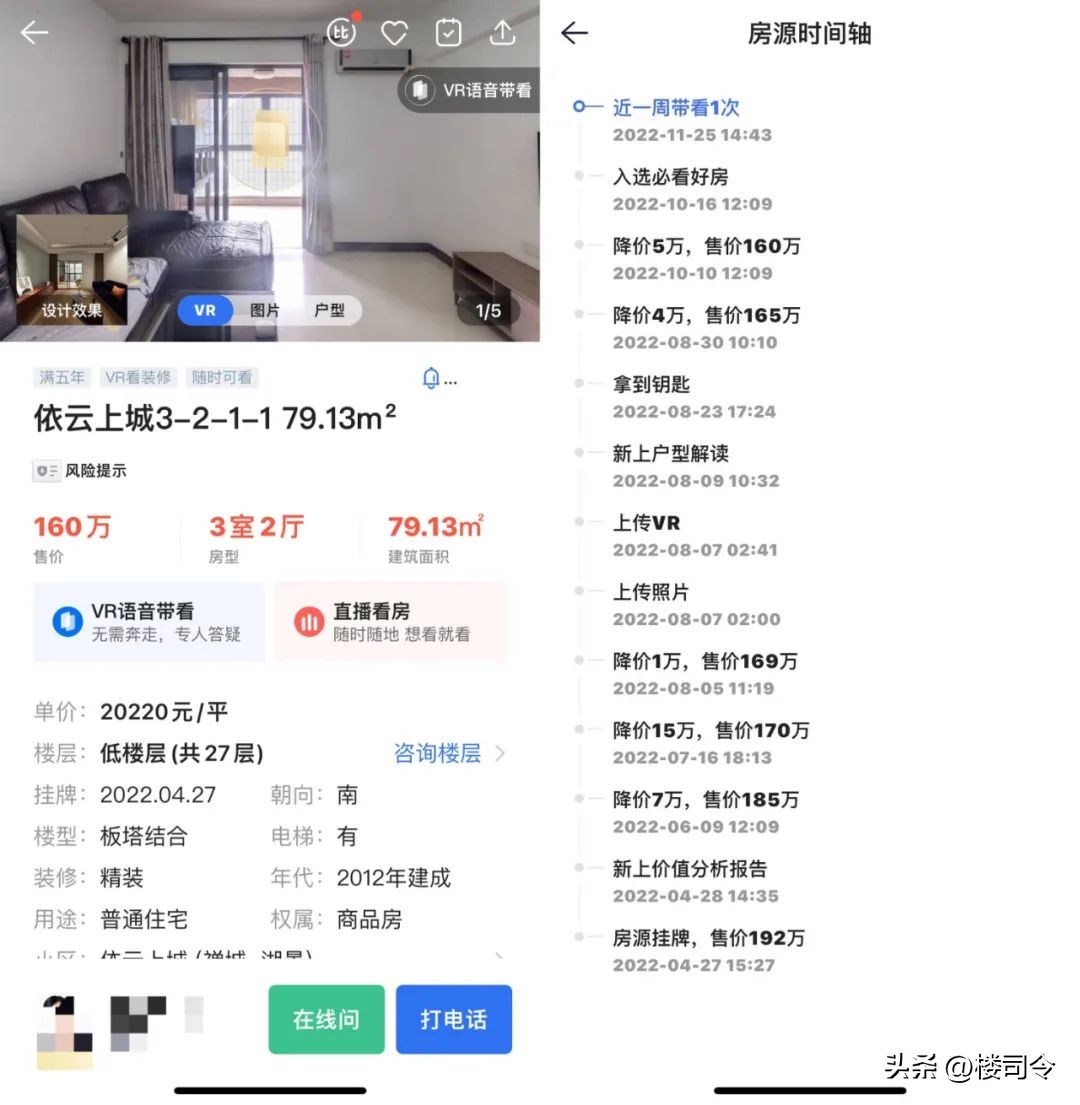This screenshot has height=1105, width=1080.
Task: Start the VR语音带看 voice tour
Action: (x=469, y=90)
